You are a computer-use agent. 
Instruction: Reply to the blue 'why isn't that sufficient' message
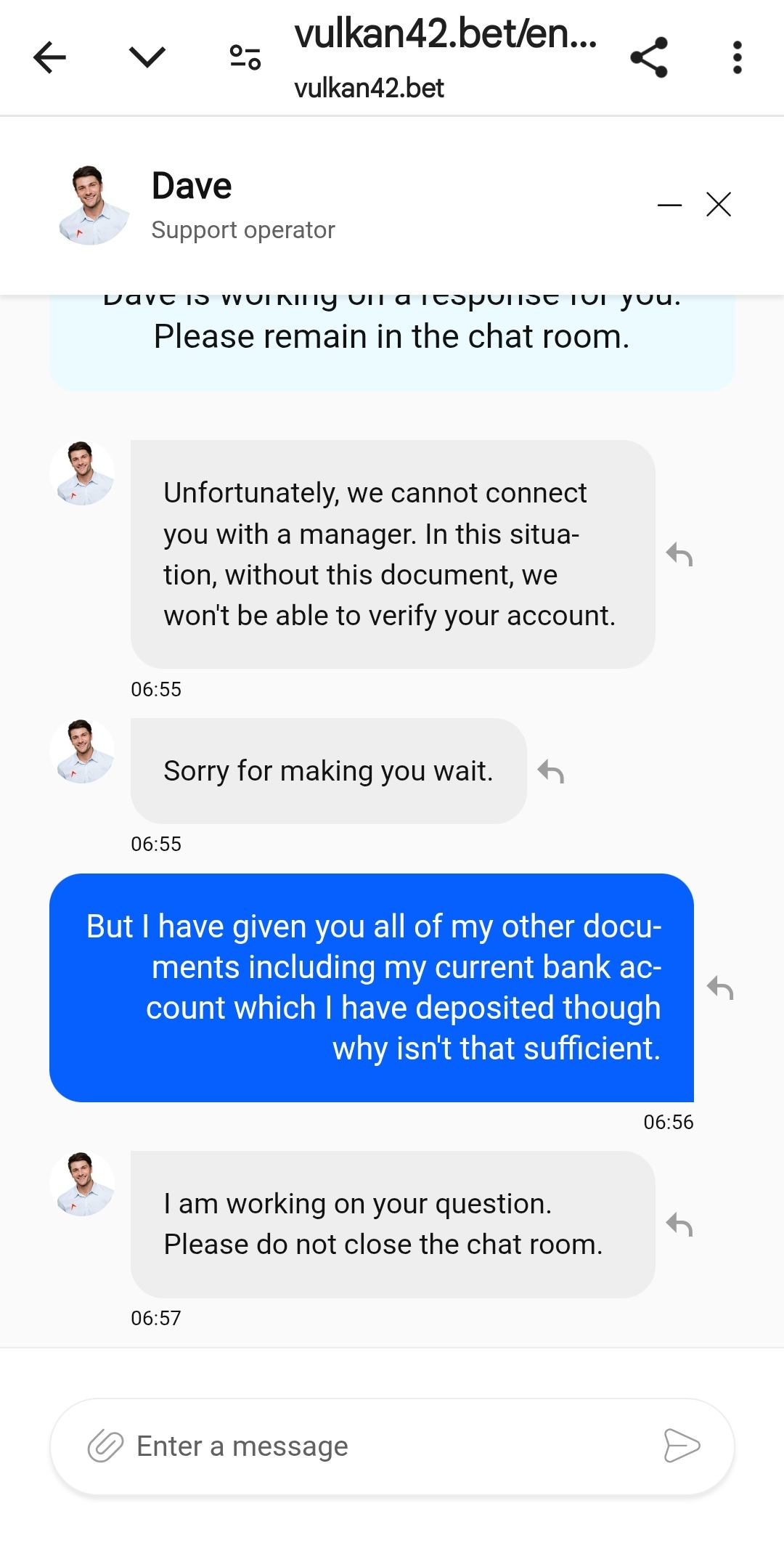720,988
